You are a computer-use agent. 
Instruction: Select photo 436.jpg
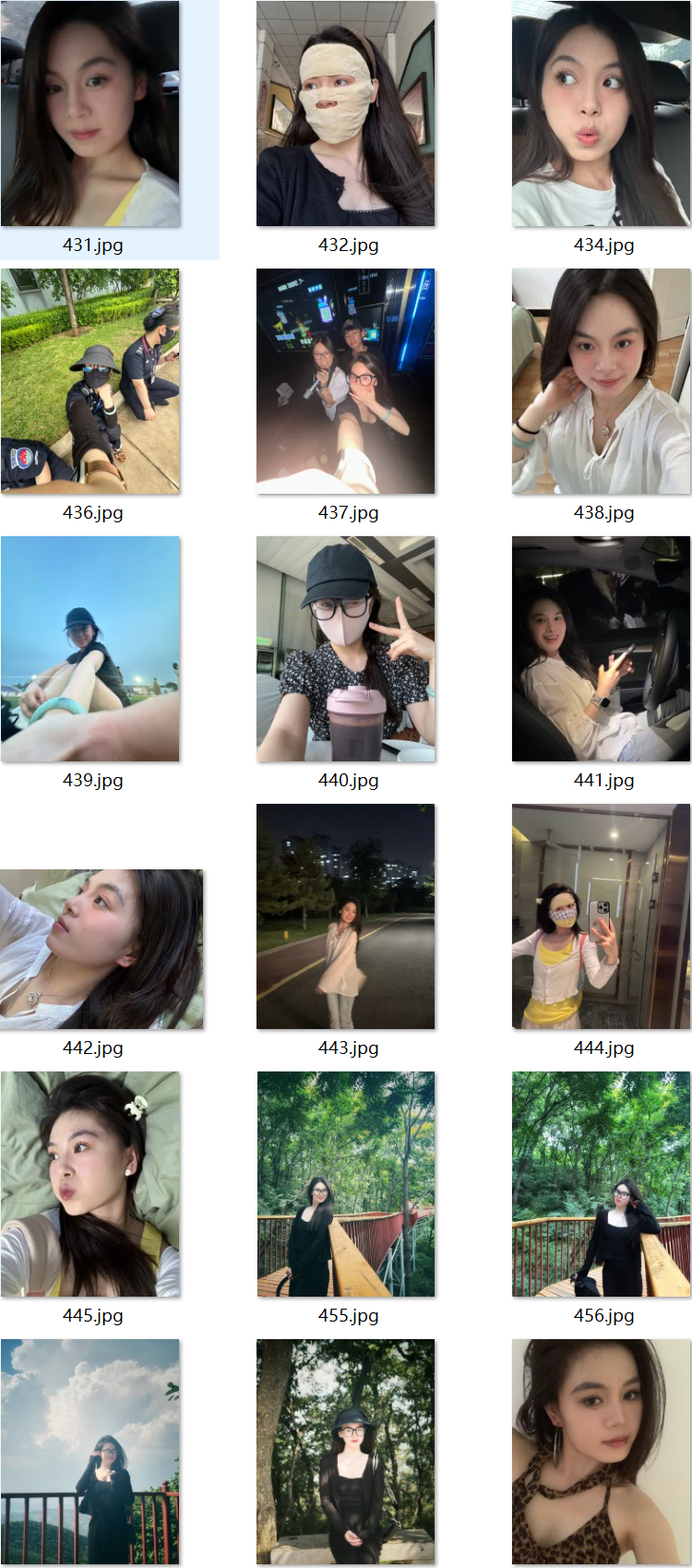pyautogui.click(x=90, y=381)
